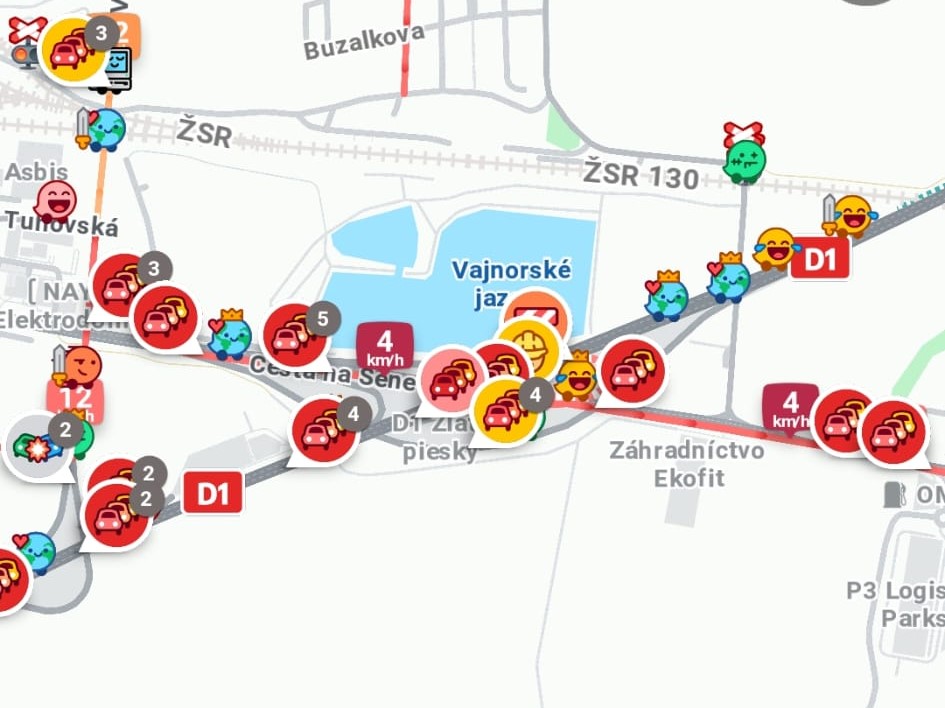The image size is (945, 708).
Task: Tap the yellow jam marker with badge 3
Action: click(74, 48)
